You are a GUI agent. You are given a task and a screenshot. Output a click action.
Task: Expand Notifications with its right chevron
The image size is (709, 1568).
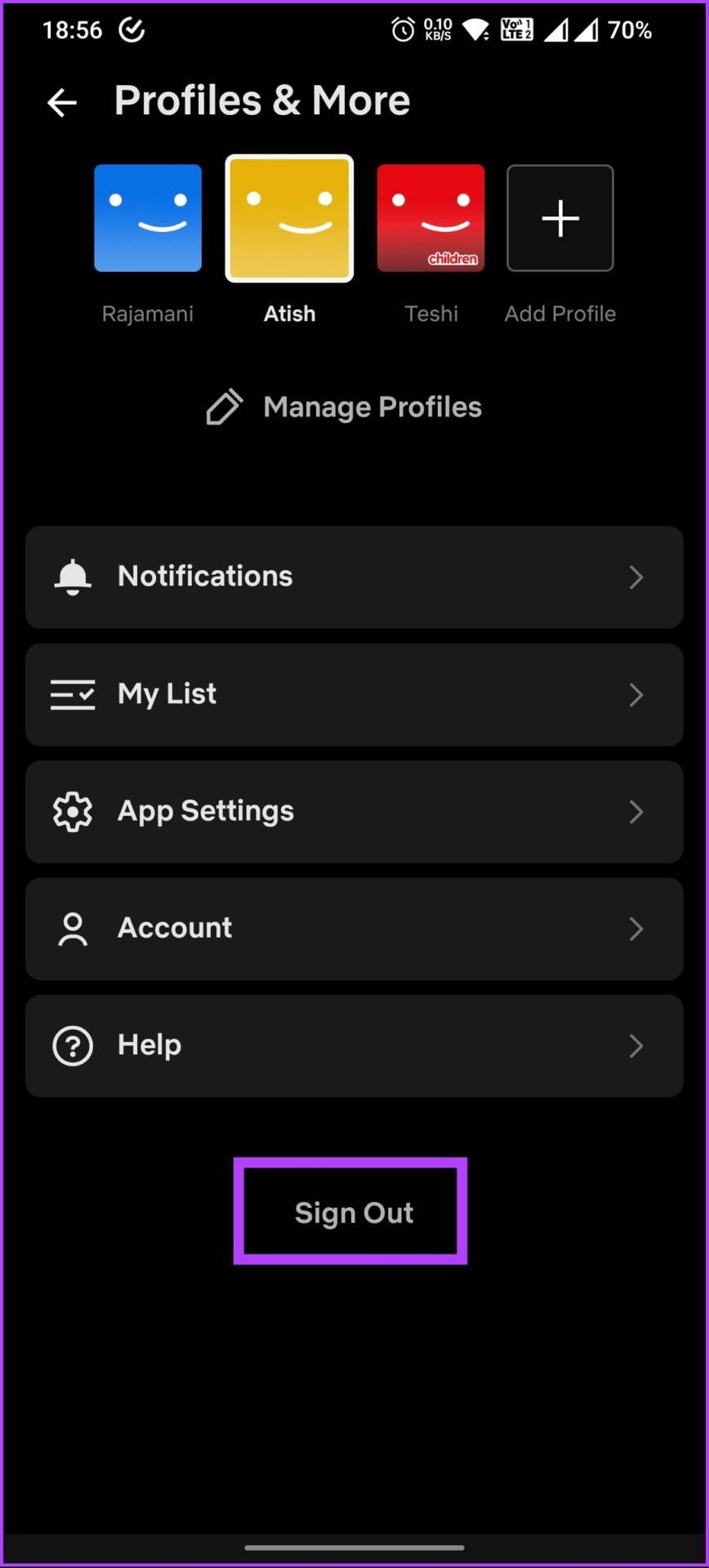click(636, 577)
